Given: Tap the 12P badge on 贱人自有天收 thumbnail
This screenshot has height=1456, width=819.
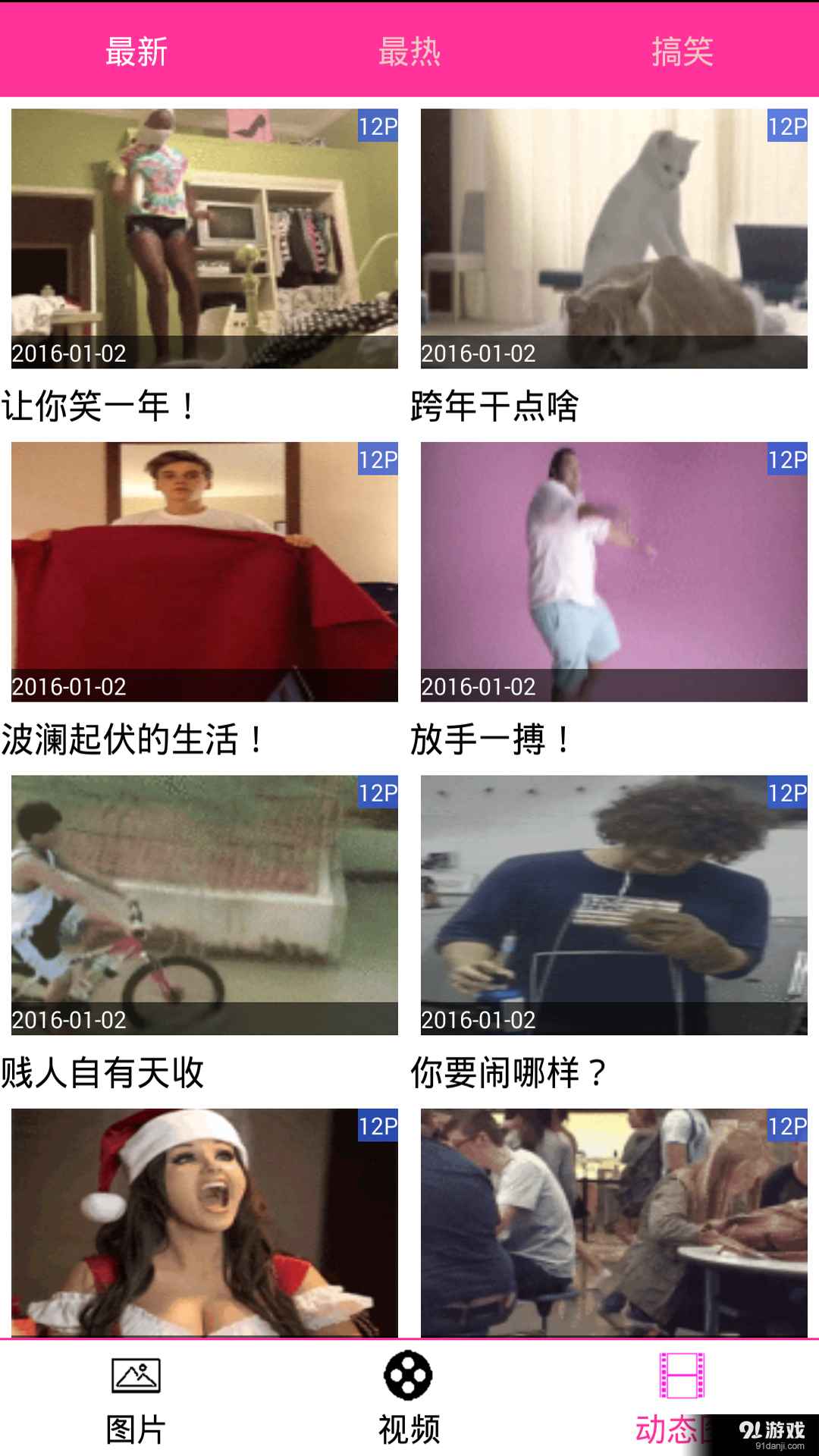Looking at the screenshot, I should pyautogui.click(x=378, y=795).
